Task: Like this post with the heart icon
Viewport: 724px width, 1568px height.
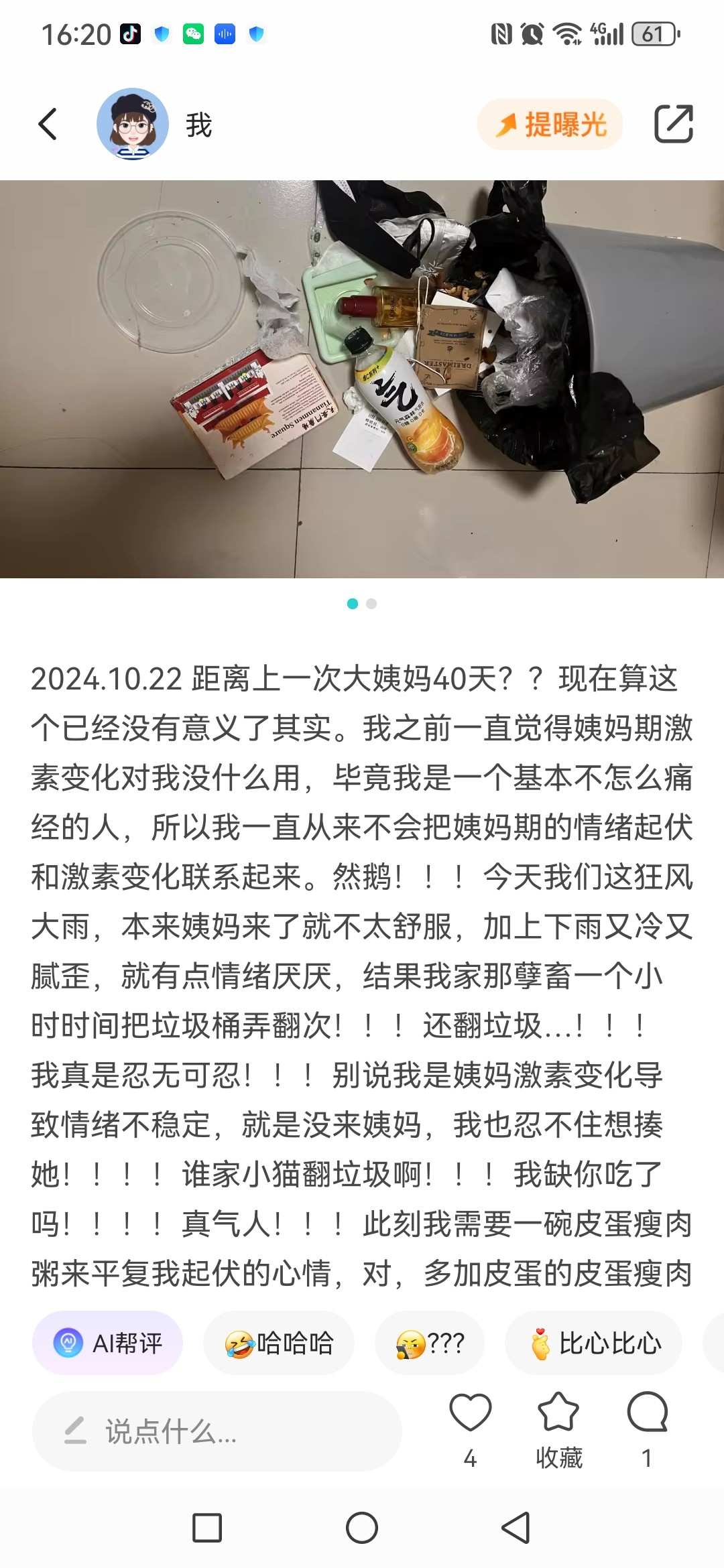Action: 471,1429
